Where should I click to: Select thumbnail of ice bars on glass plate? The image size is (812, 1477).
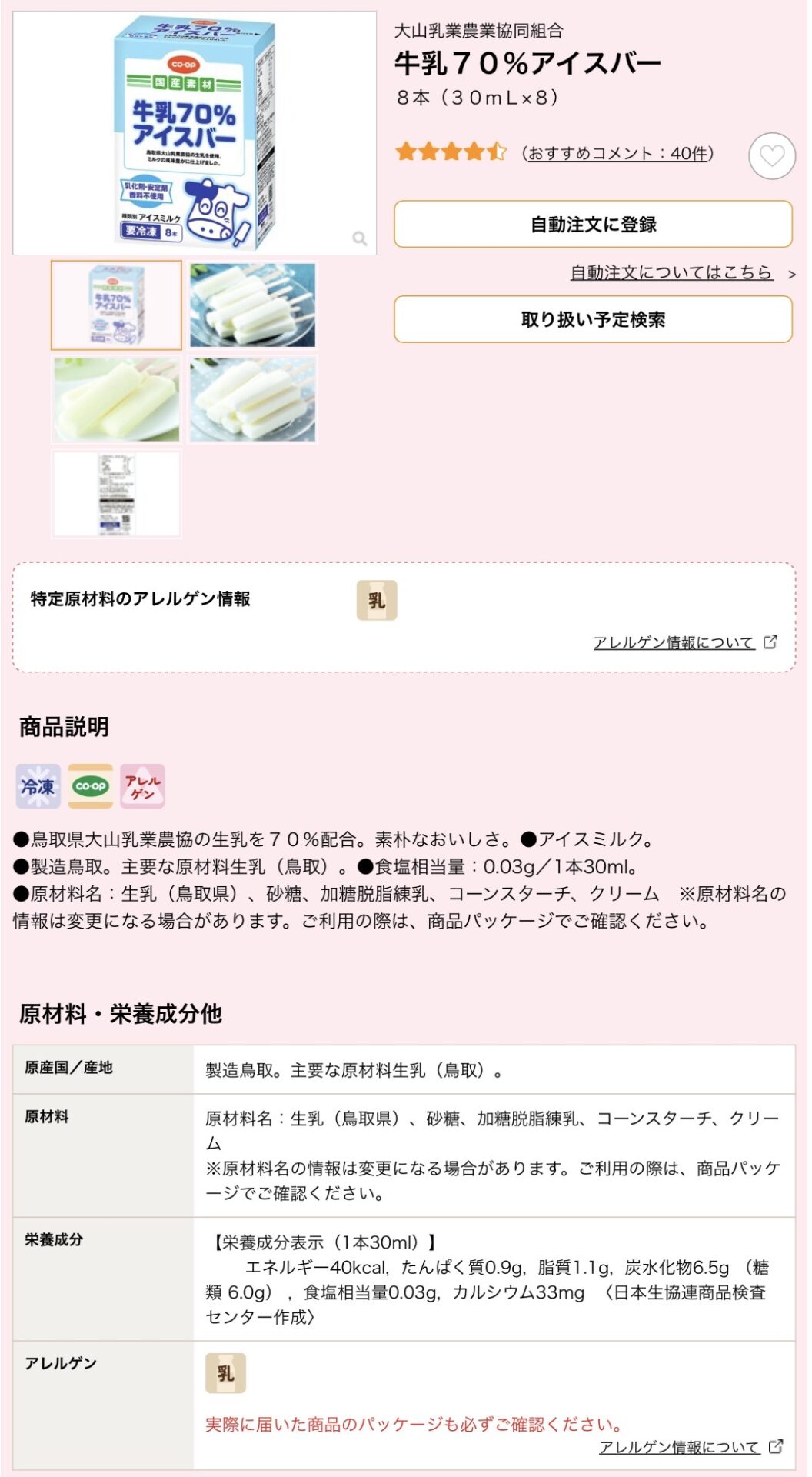[x=253, y=305]
